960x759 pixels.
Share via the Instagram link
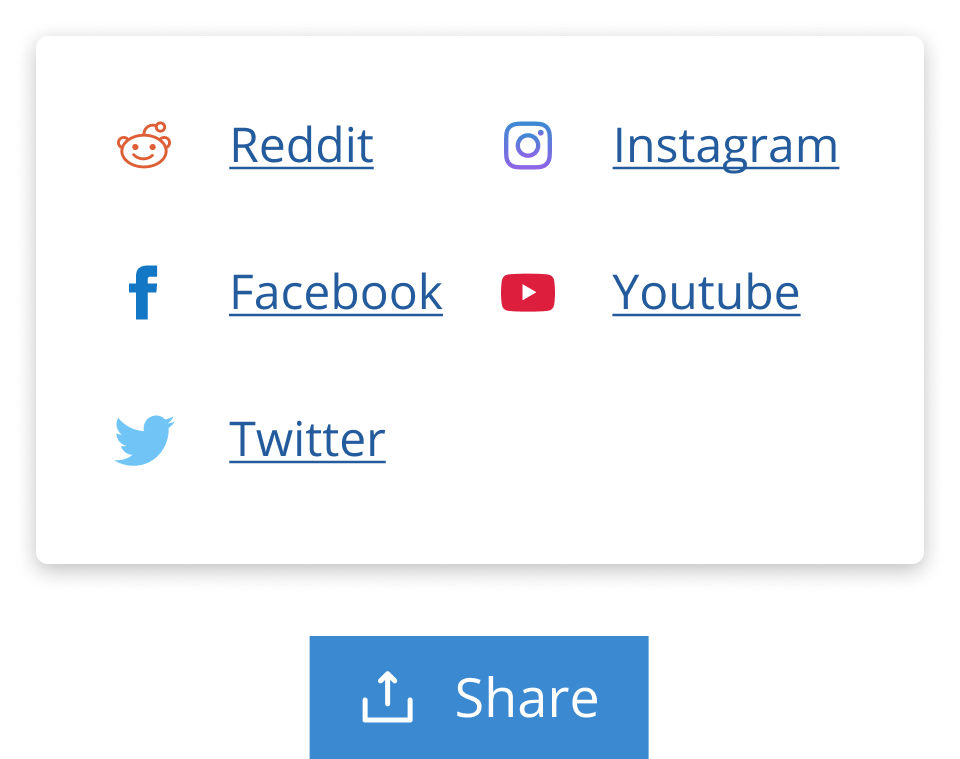pyautogui.click(x=725, y=145)
